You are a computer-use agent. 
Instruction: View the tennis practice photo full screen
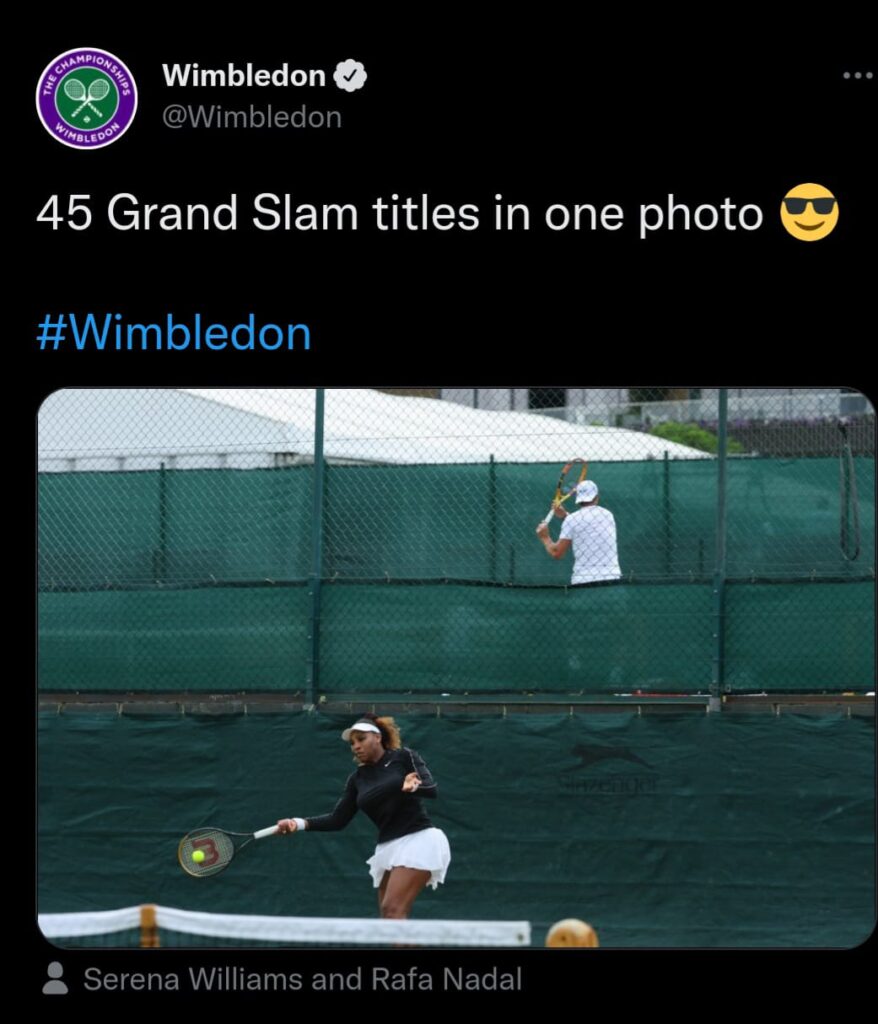[x=456, y=667]
